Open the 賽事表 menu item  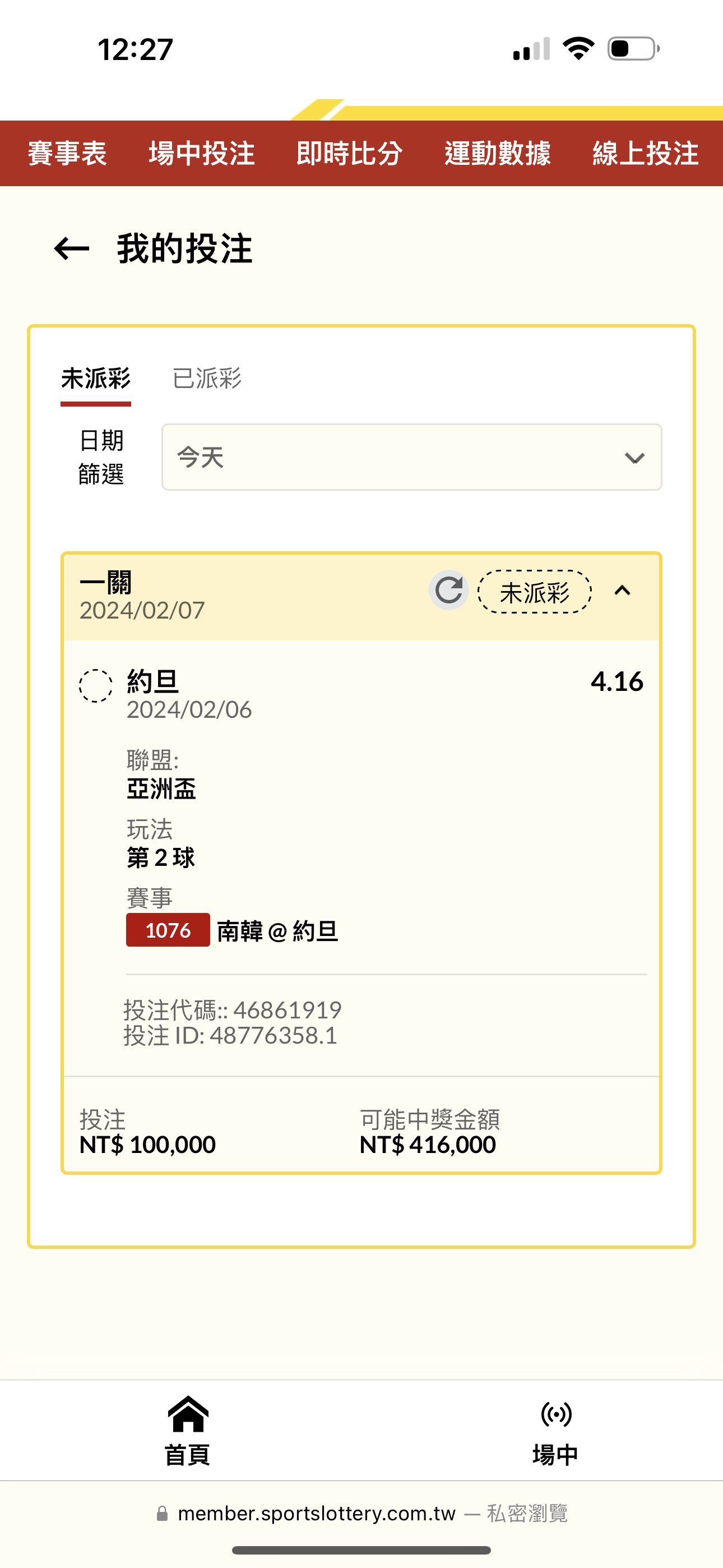click(x=67, y=154)
